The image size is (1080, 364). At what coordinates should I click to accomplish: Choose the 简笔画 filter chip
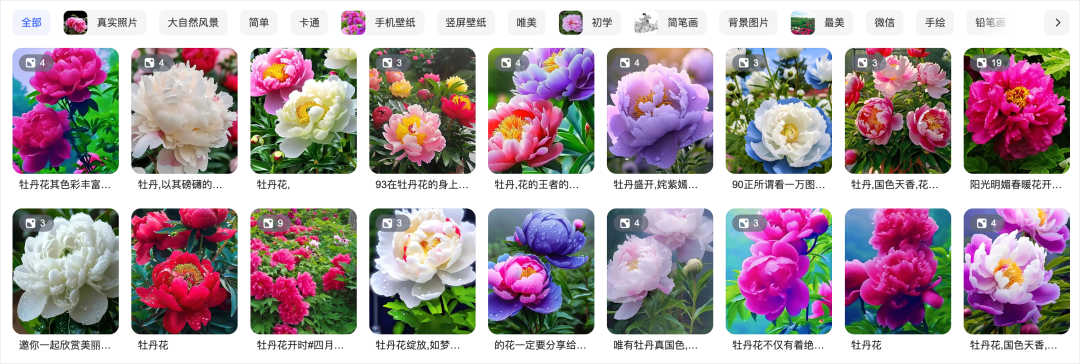[670, 23]
